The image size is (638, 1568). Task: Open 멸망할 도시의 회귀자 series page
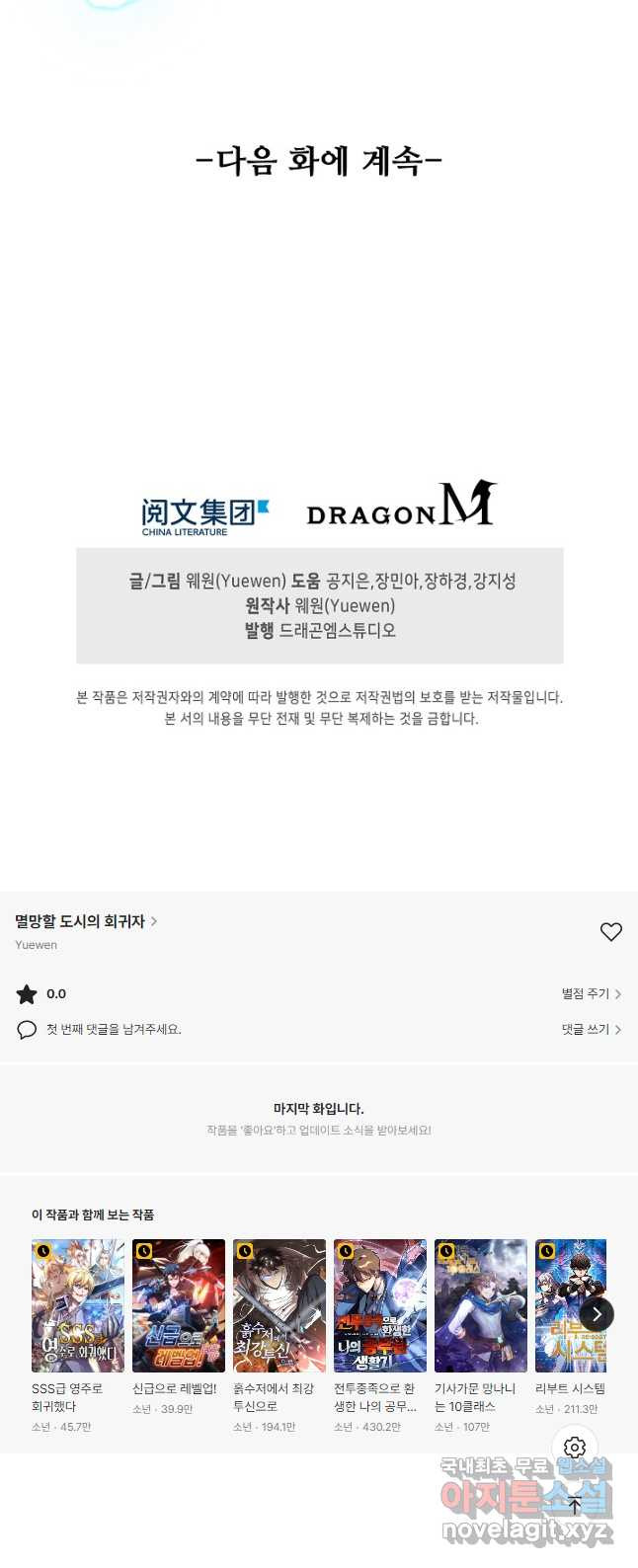pyautogui.click(x=85, y=921)
